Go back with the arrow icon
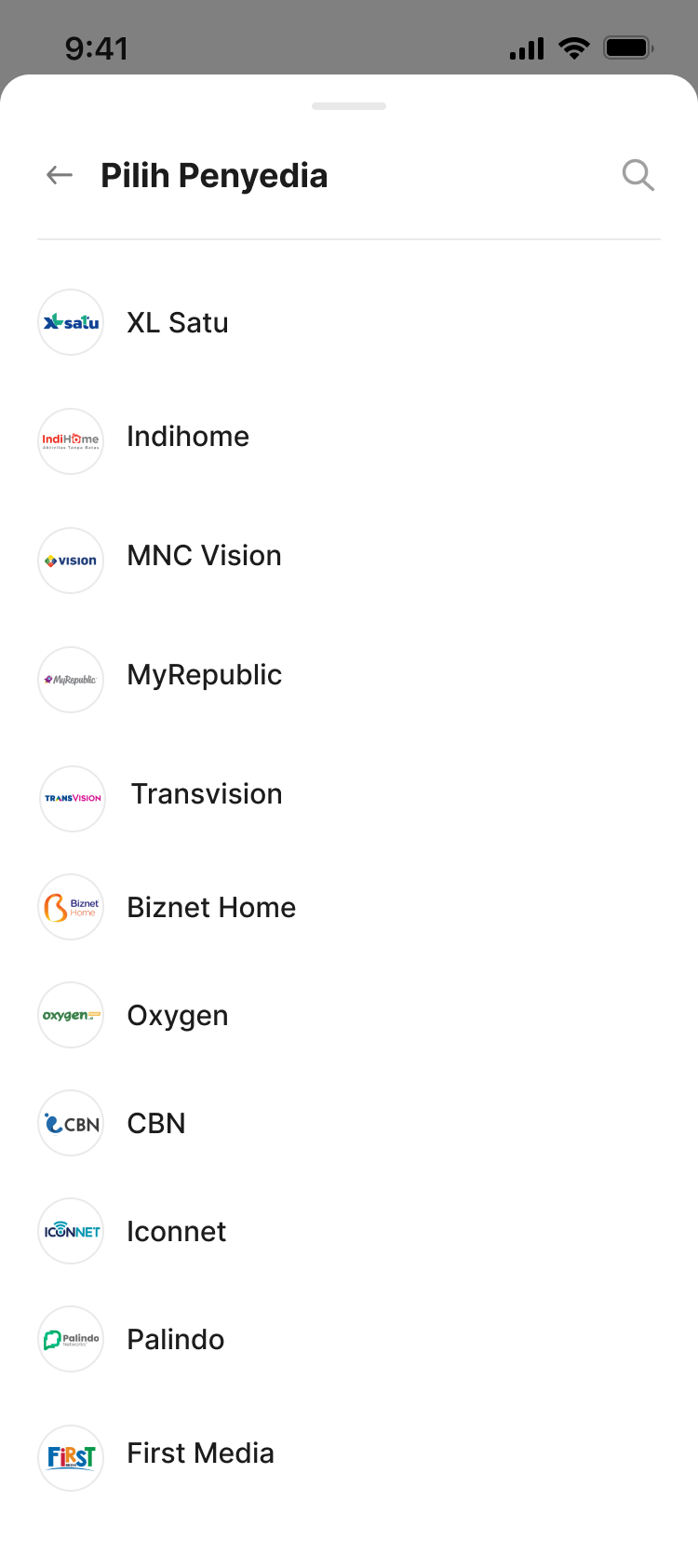This screenshot has height=1568, width=698. (60, 175)
